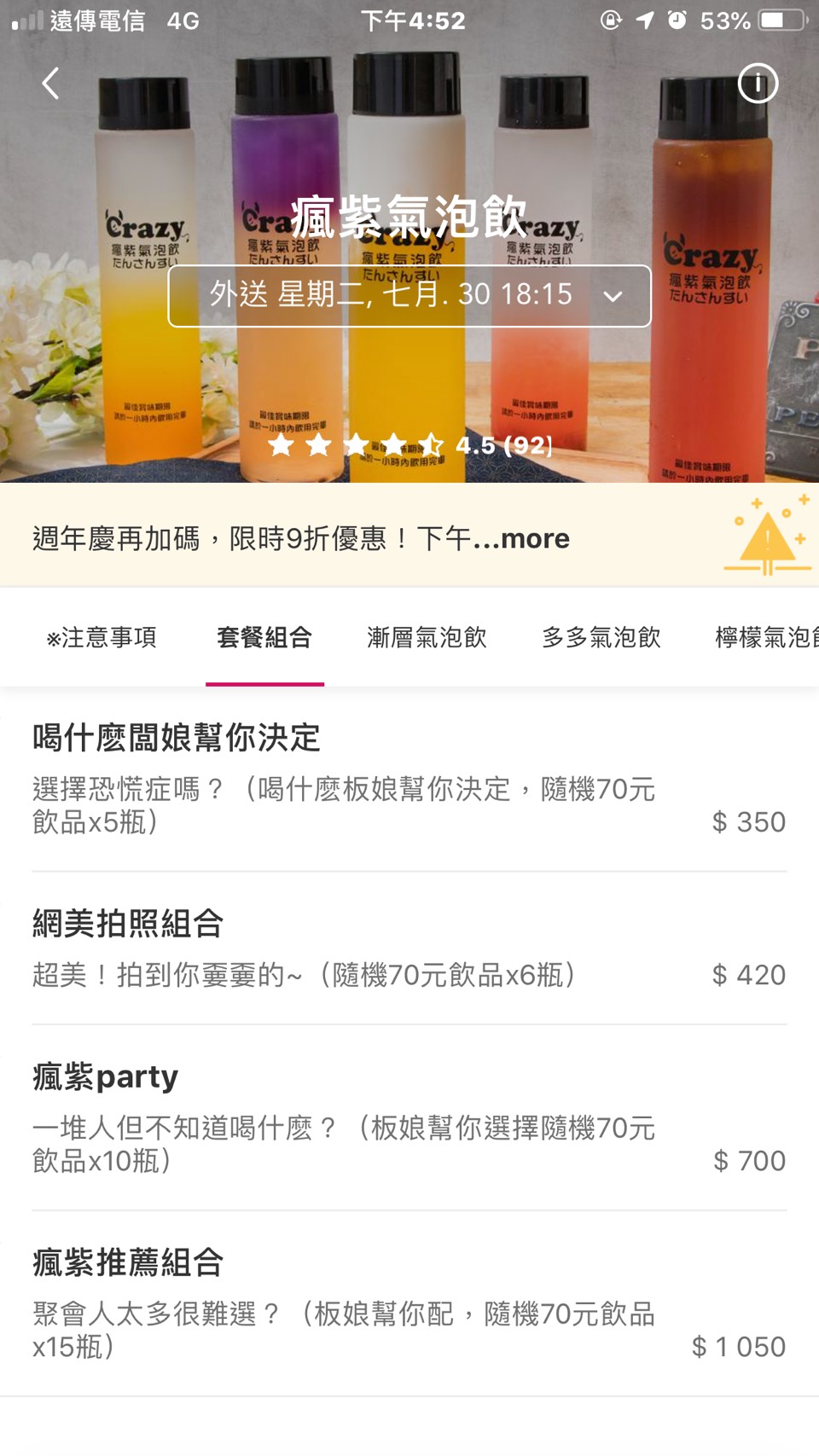Go back using the top-left arrow

51,84
